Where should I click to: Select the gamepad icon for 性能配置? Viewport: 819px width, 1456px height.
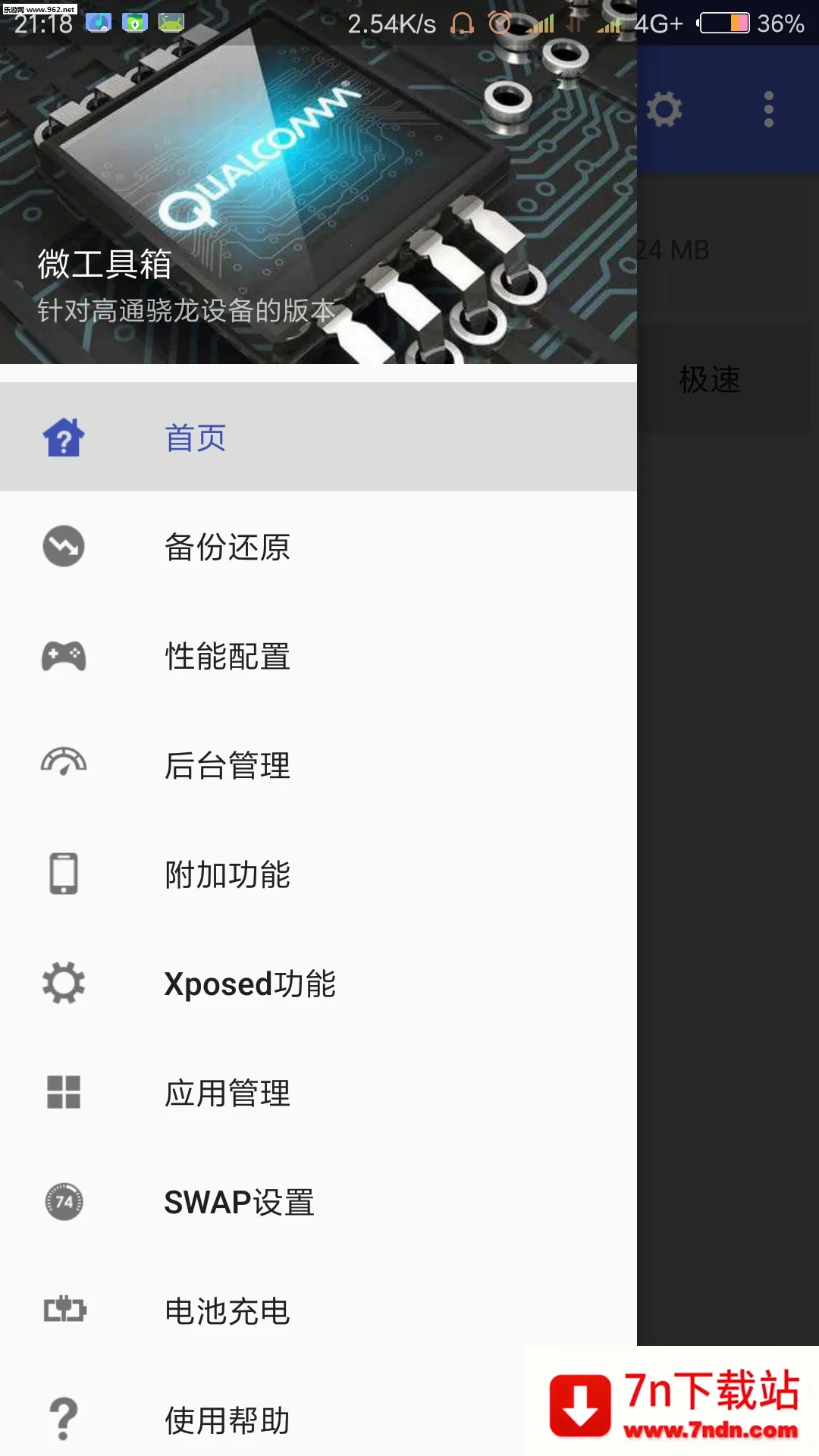64,657
